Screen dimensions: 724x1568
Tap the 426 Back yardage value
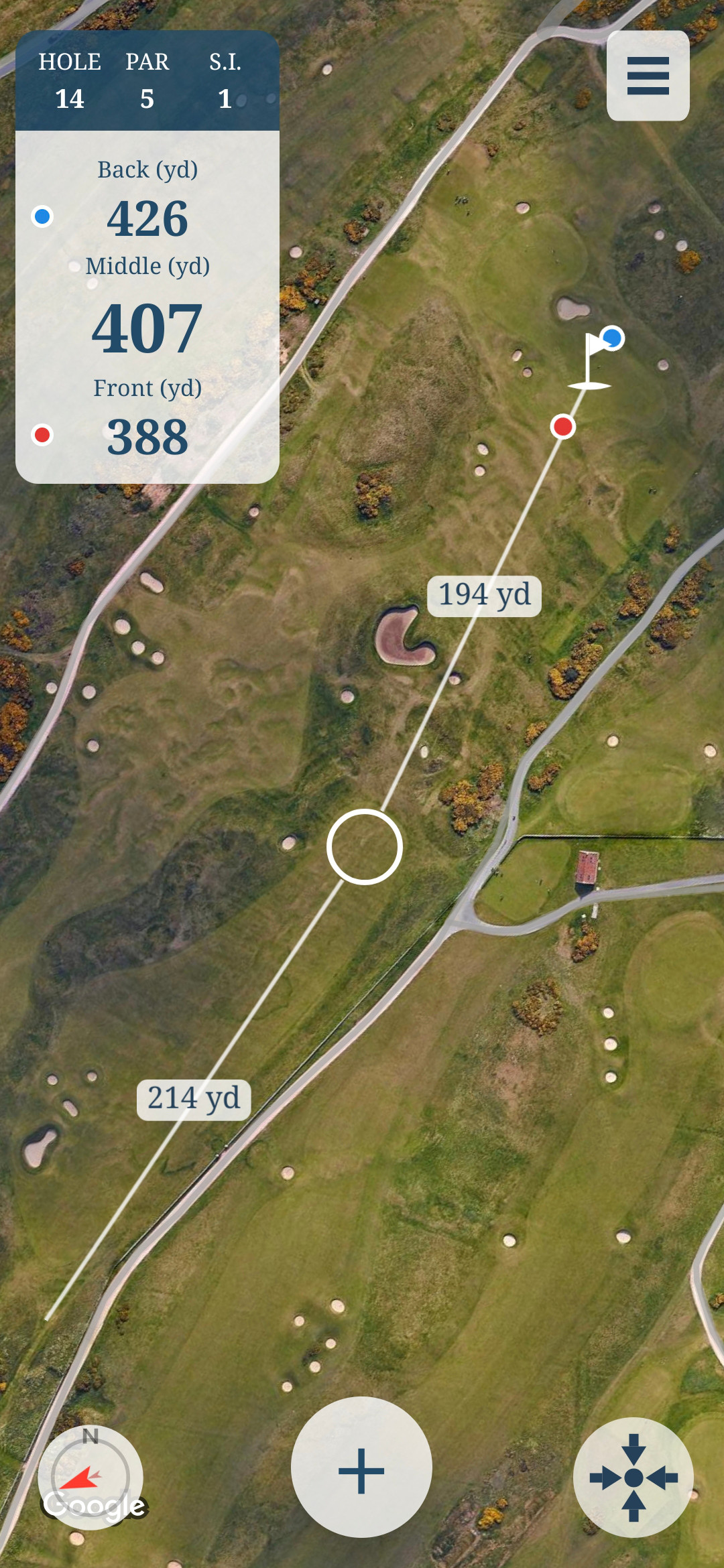(148, 216)
